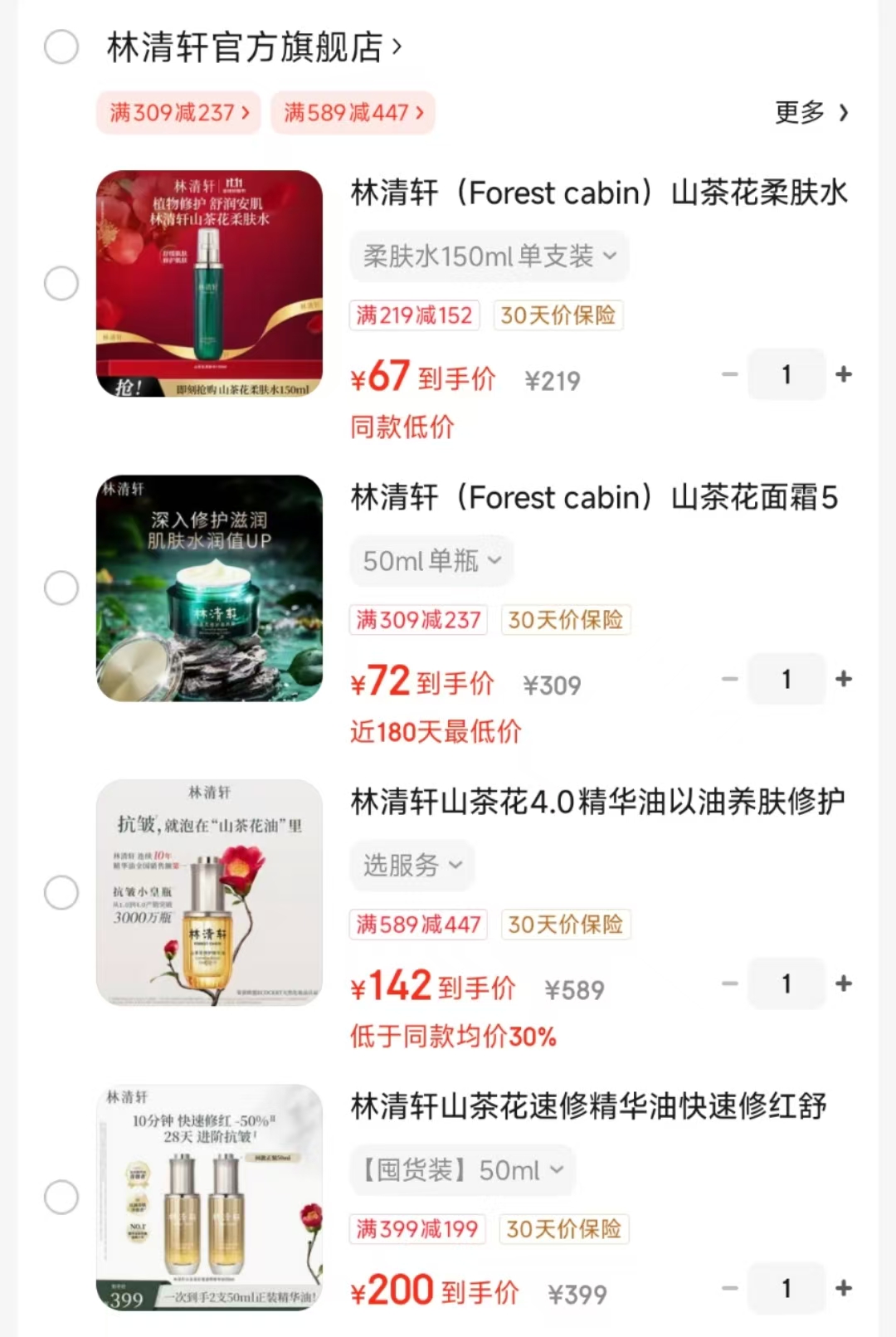The image size is (896, 1337).
Task: Click quantity input field of 4.0精华油
Action: pyautogui.click(x=786, y=983)
